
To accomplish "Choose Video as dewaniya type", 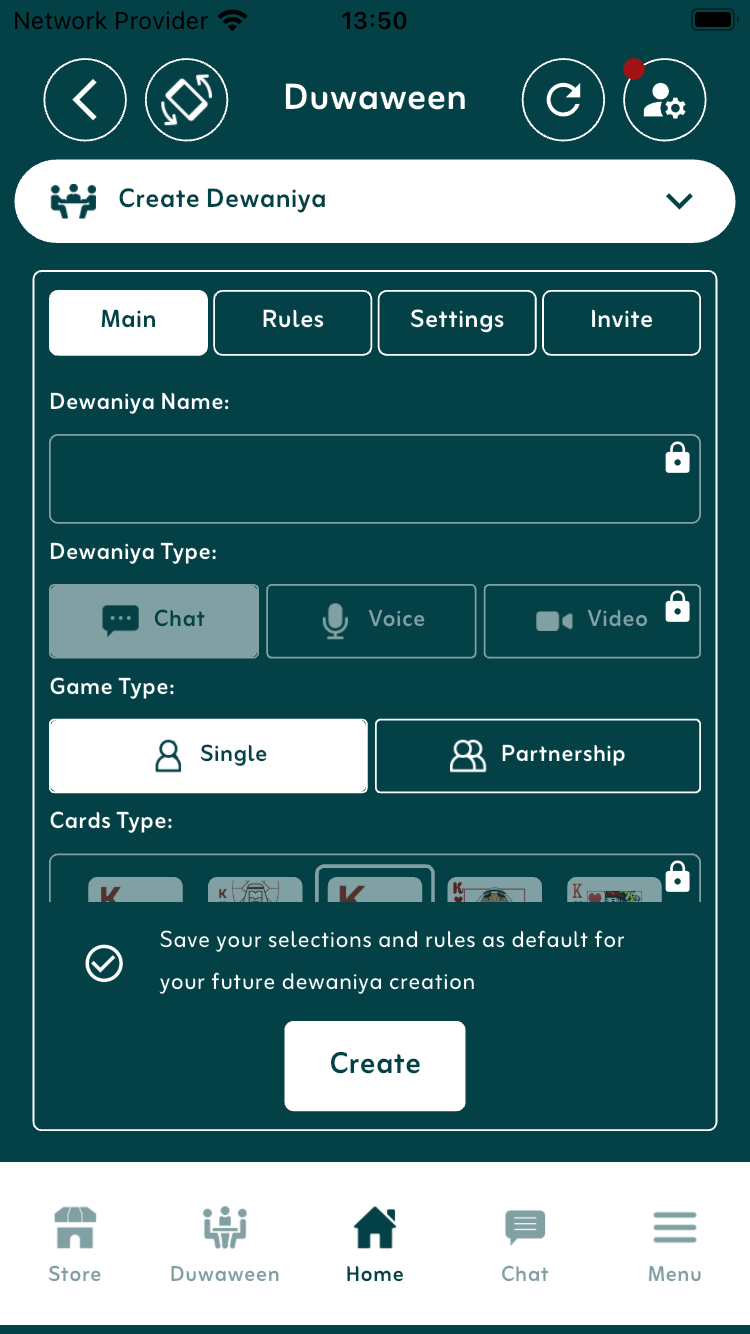I will (592, 620).
